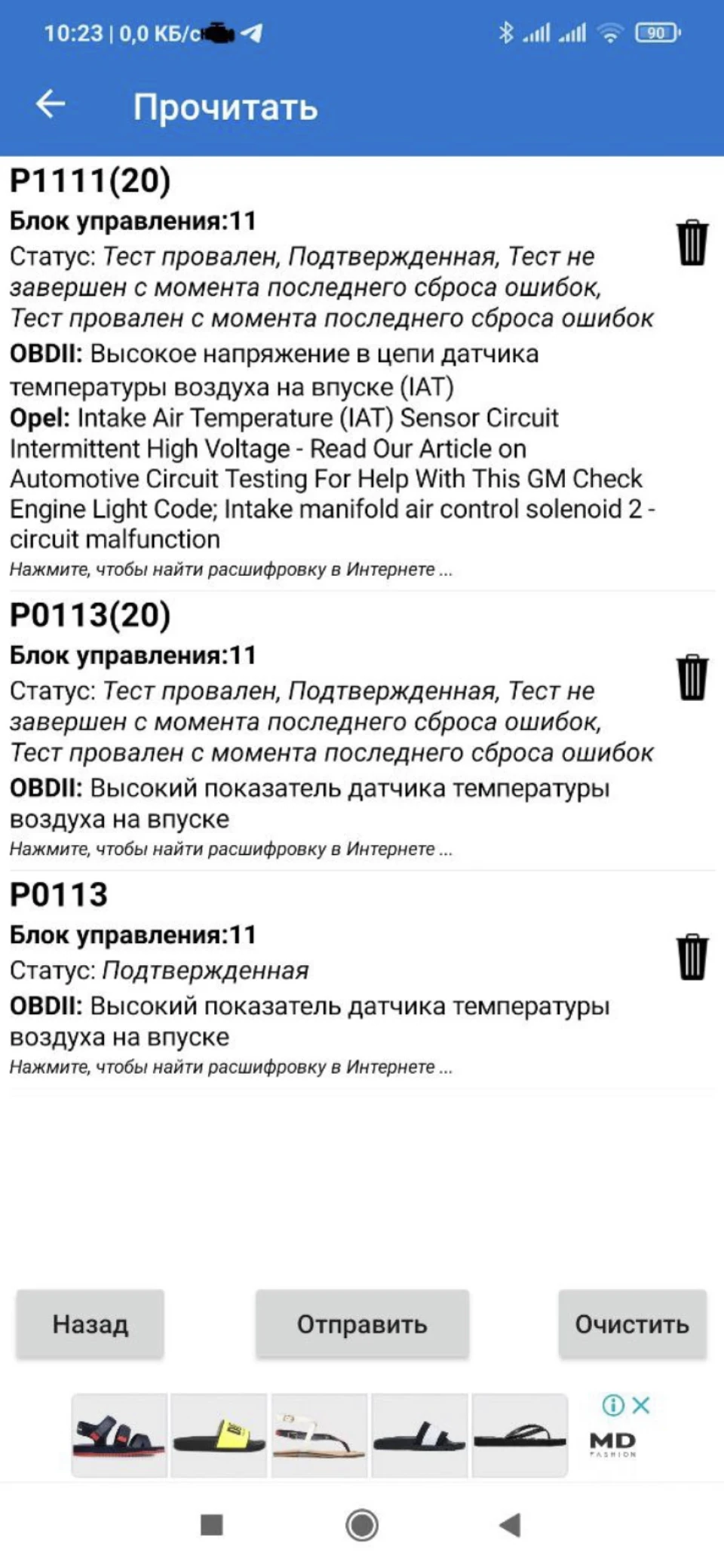Viewport: 724px width, 1568px height.
Task: Search the Internet for P0113(20) description
Action: tap(231, 849)
